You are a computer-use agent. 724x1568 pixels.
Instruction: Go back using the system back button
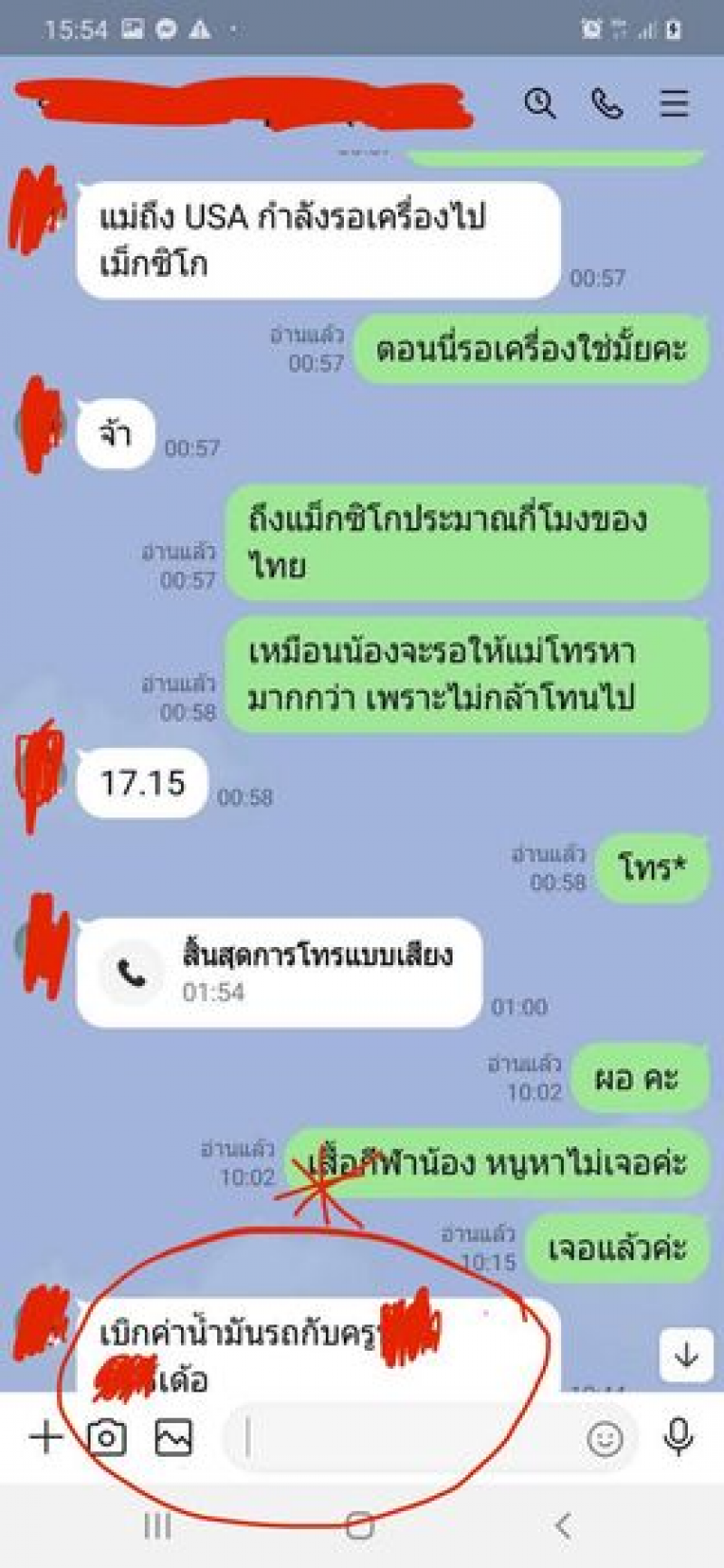pyautogui.click(x=563, y=1526)
